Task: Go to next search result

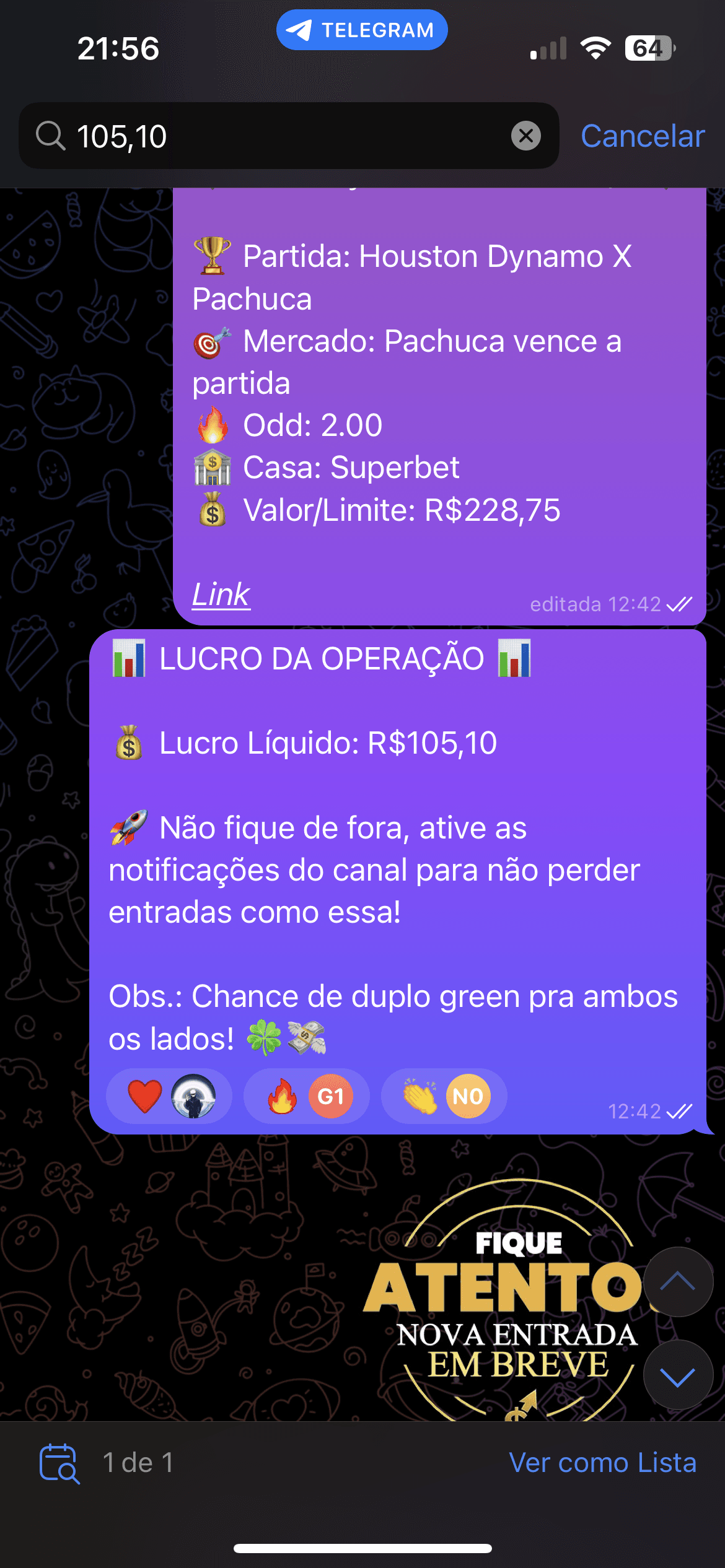Action: coord(678,1376)
